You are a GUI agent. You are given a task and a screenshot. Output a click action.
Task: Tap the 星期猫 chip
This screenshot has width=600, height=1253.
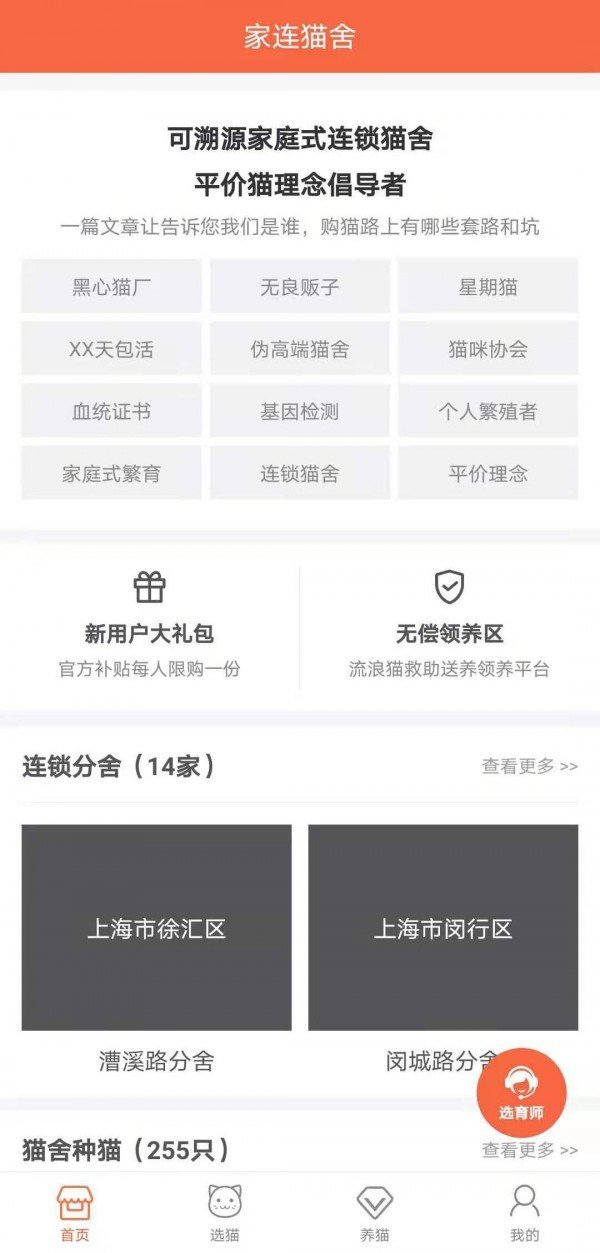pyautogui.click(x=488, y=287)
